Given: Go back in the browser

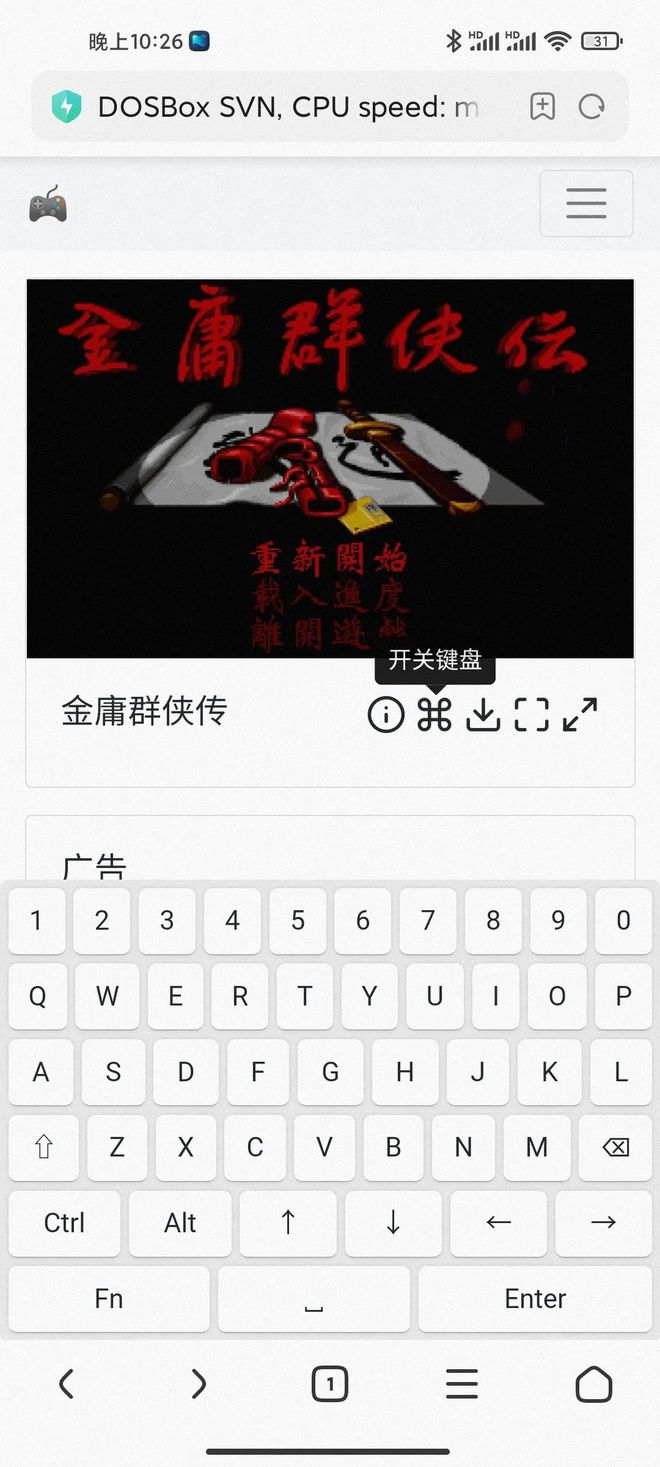Looking at the screenshot, I should (66, 1384).
